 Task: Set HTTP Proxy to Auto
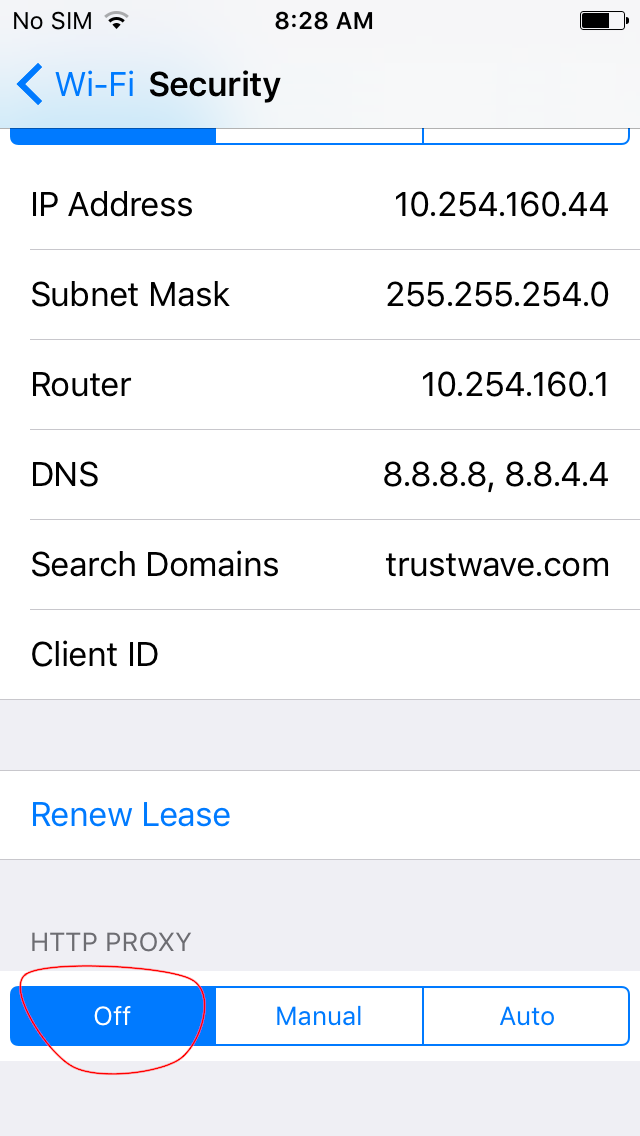[527, 1016]
